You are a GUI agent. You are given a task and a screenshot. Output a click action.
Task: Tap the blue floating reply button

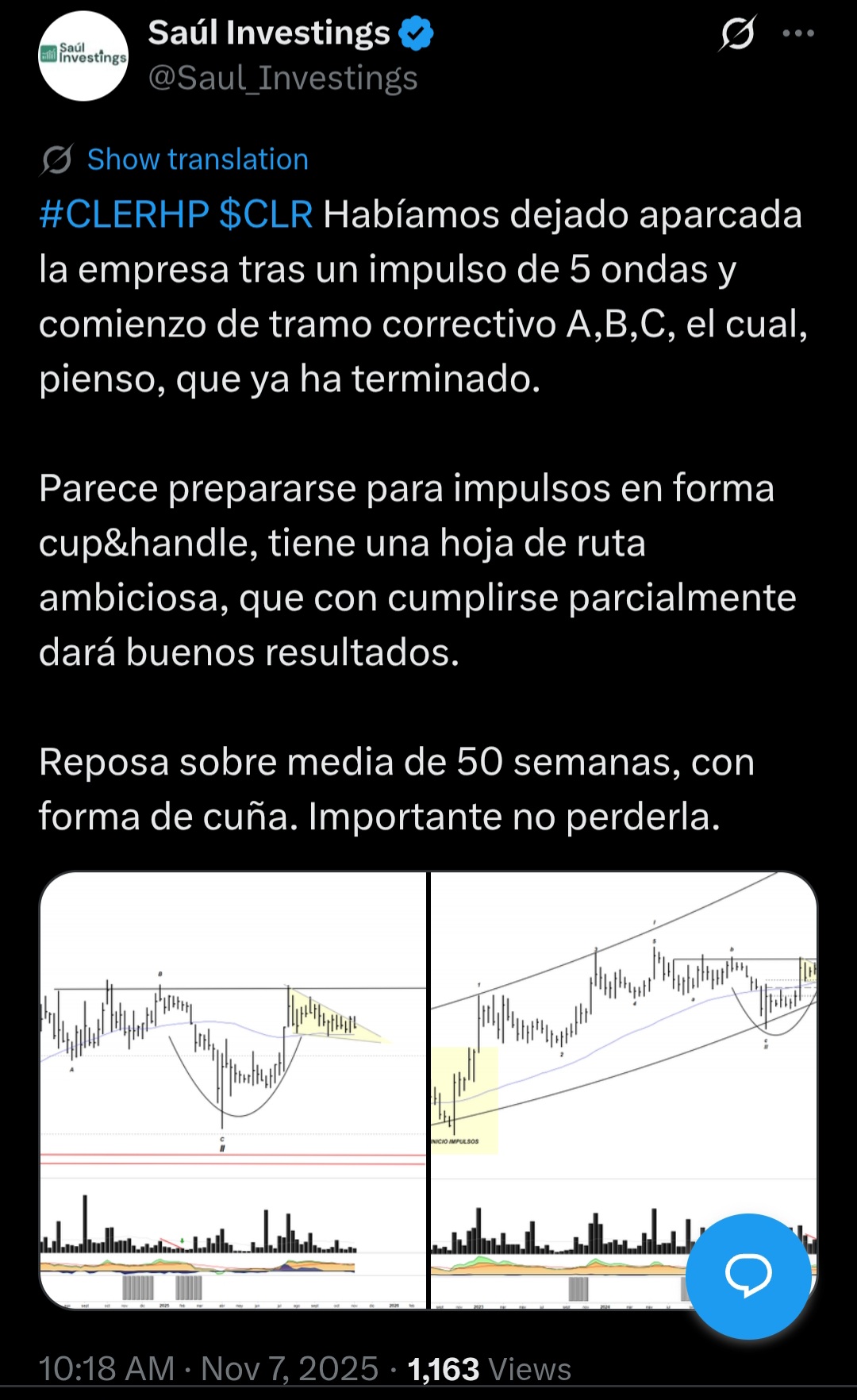748,1276
